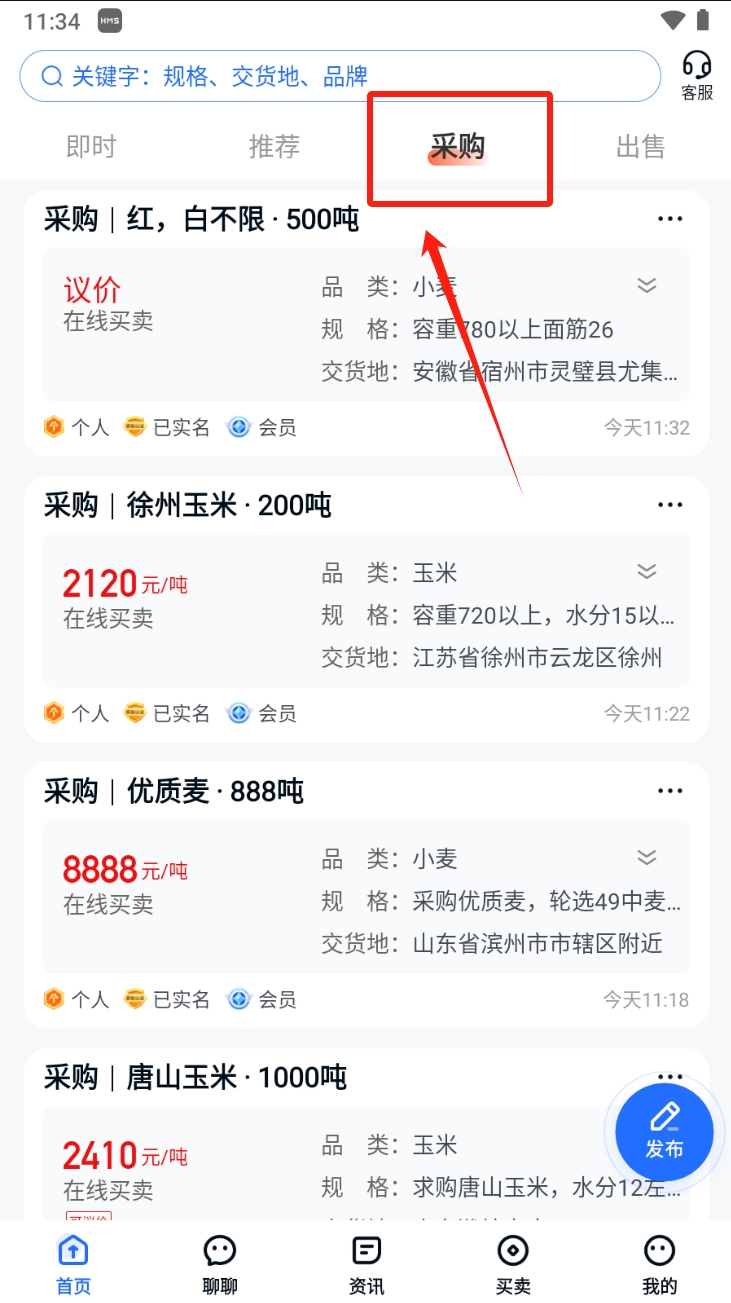Switch to the 买卖 trading tab

click(513, 1264)
